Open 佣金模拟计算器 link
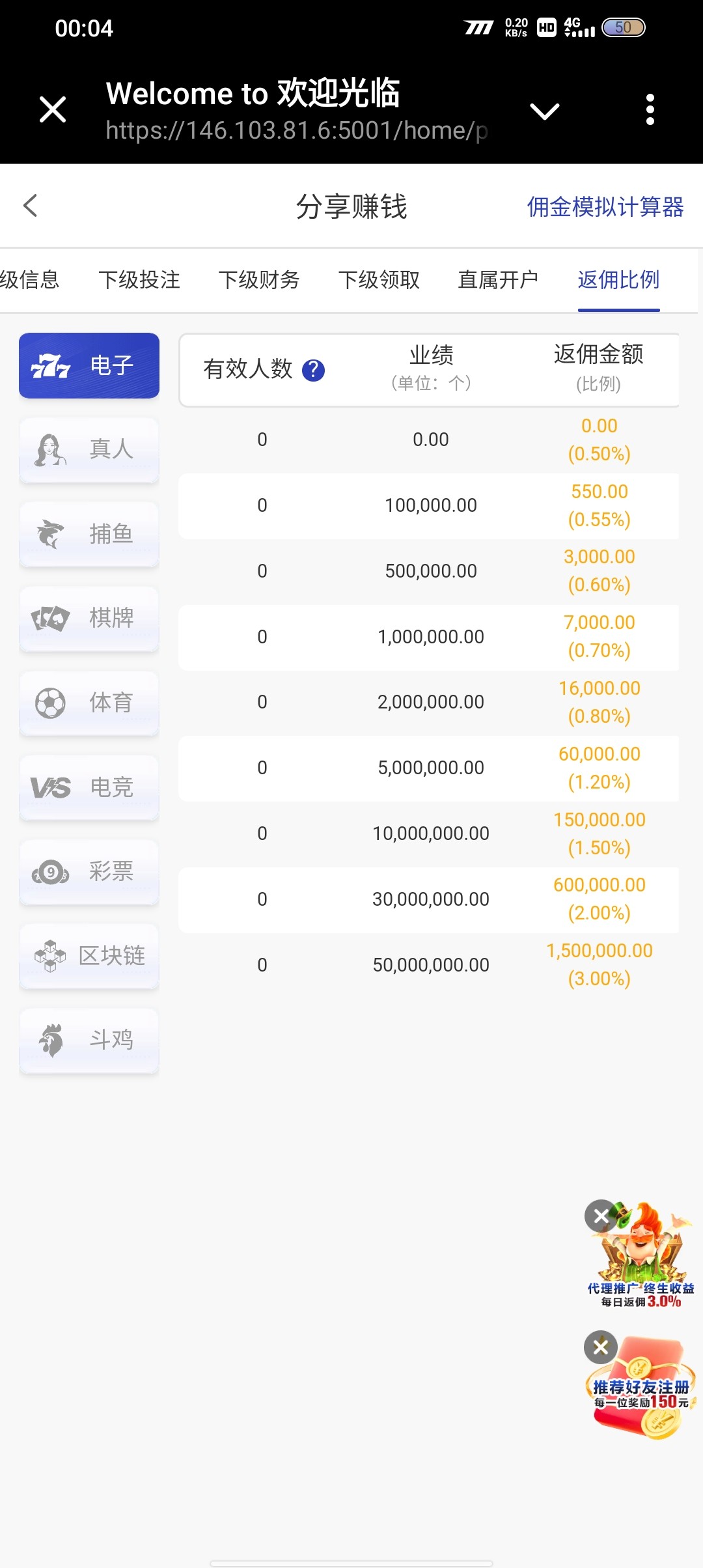The image size is (703, 1568). coord(605,207)
